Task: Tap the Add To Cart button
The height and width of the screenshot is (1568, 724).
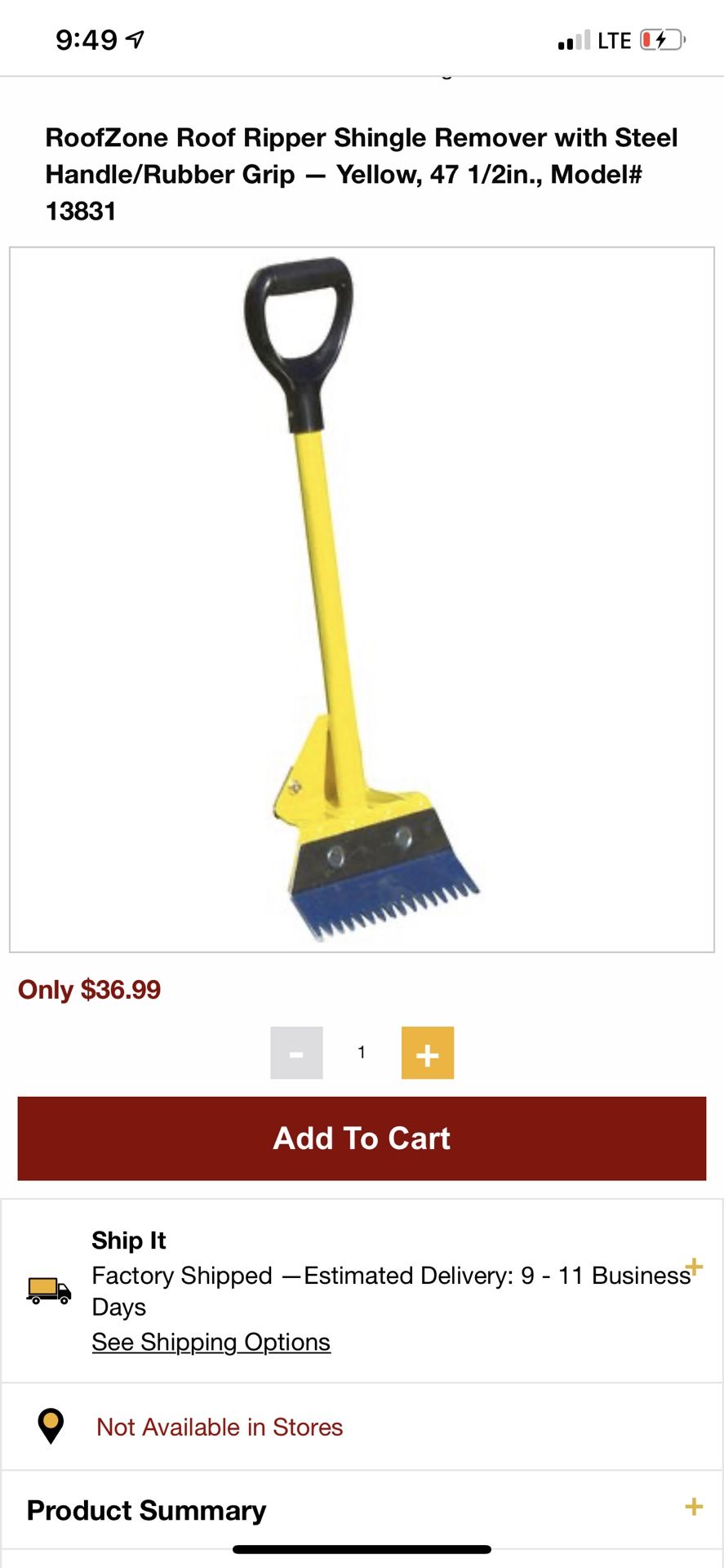Action: tap(362, 1138)
